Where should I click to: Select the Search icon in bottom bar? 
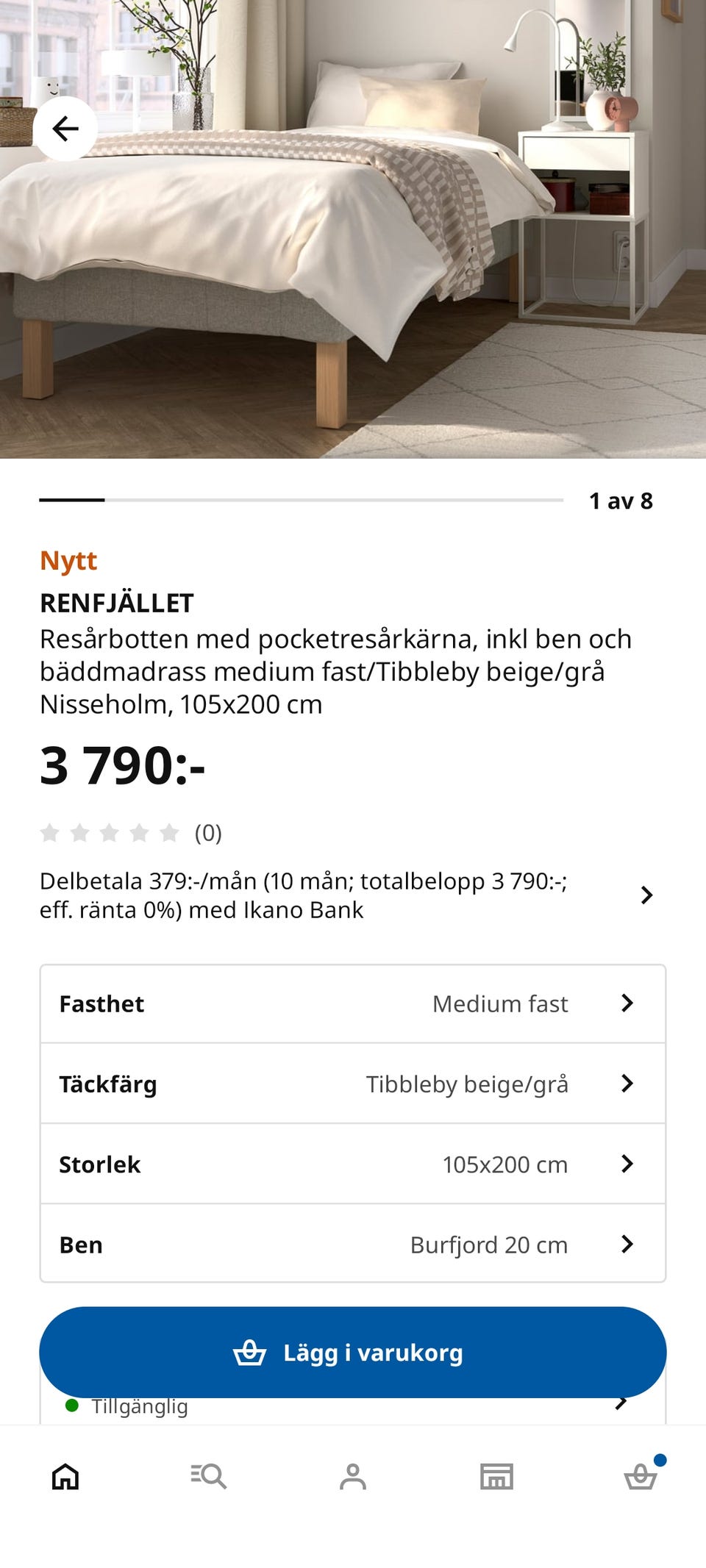click(208, 1476)
